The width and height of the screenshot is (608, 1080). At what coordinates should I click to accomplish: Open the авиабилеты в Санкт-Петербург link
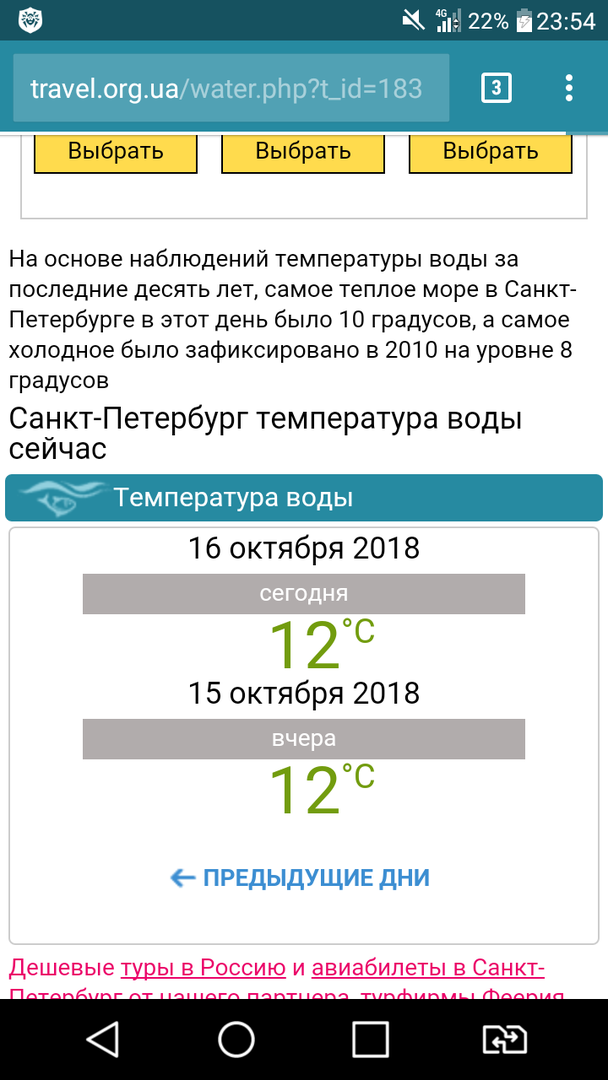(x=428, y=968)
